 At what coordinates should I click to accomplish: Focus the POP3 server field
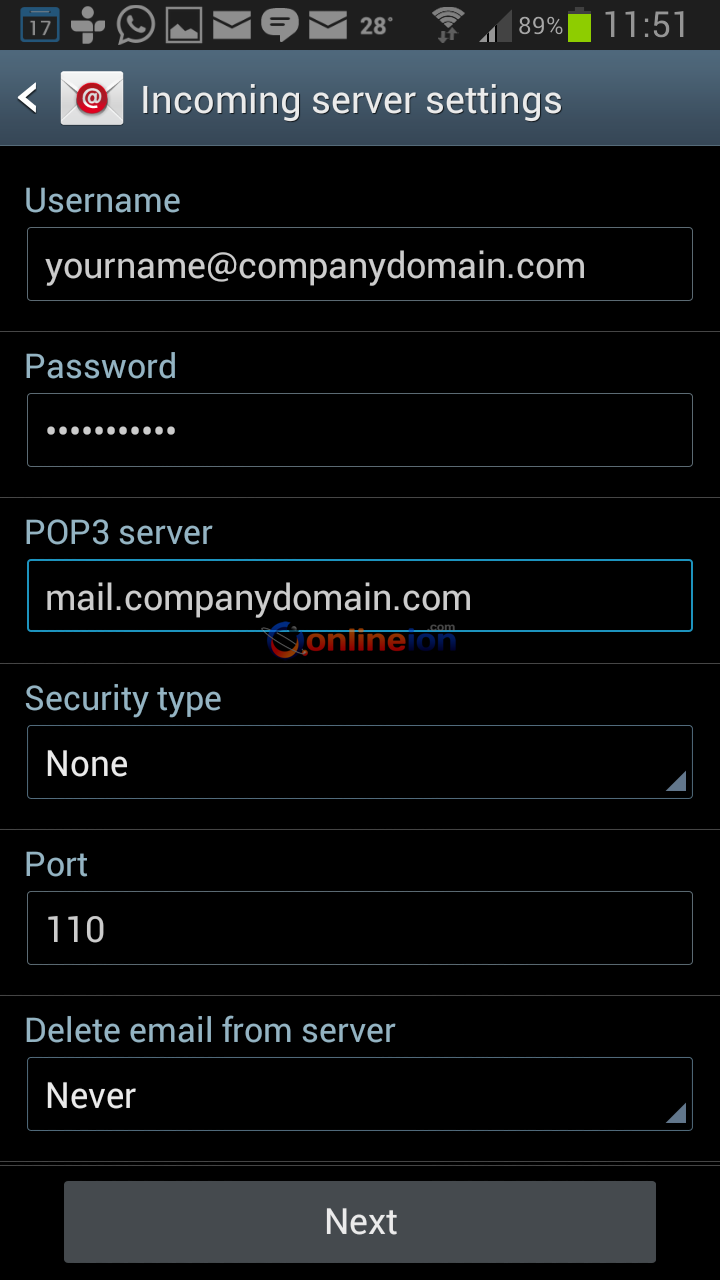coord(359,597)
